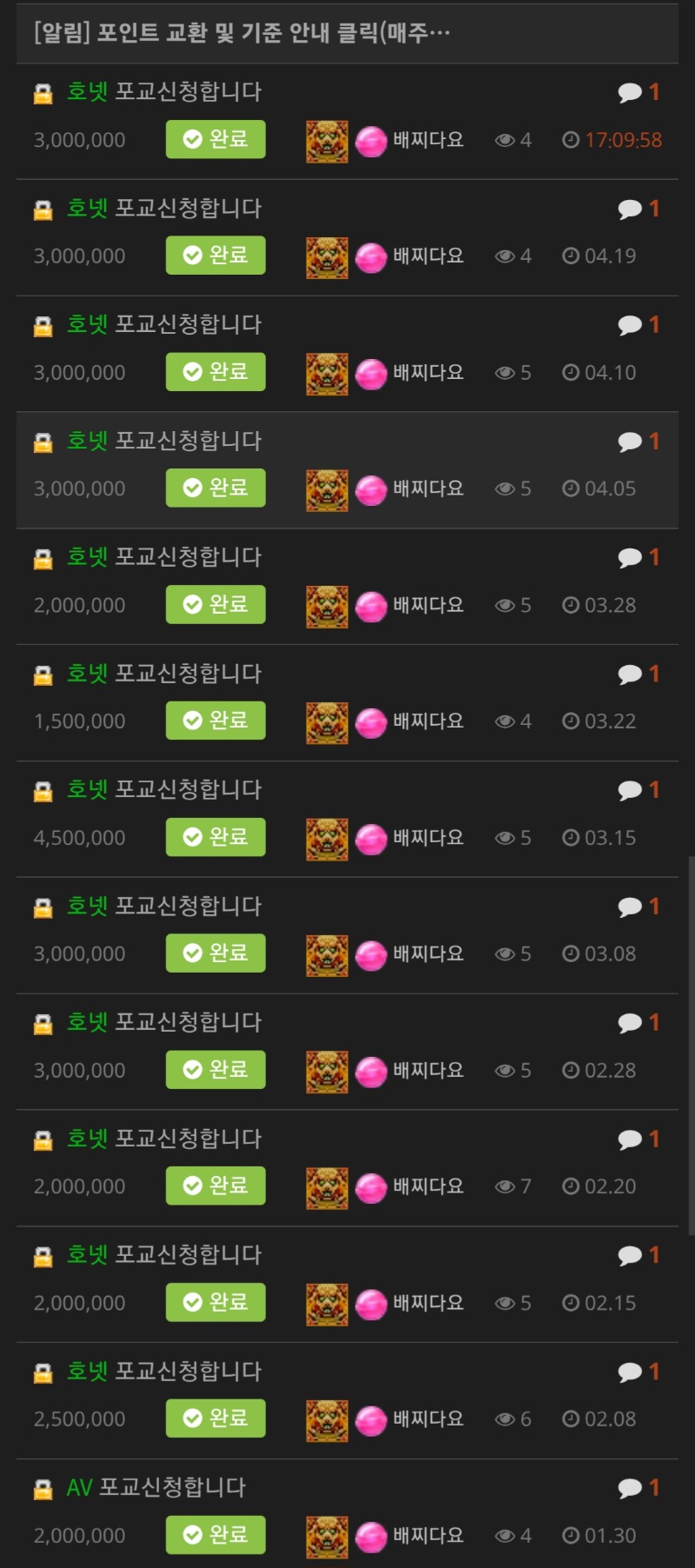Open the point exchange notice post
The height and width of the screenshot is (1568, 695).
coord(242,33)
